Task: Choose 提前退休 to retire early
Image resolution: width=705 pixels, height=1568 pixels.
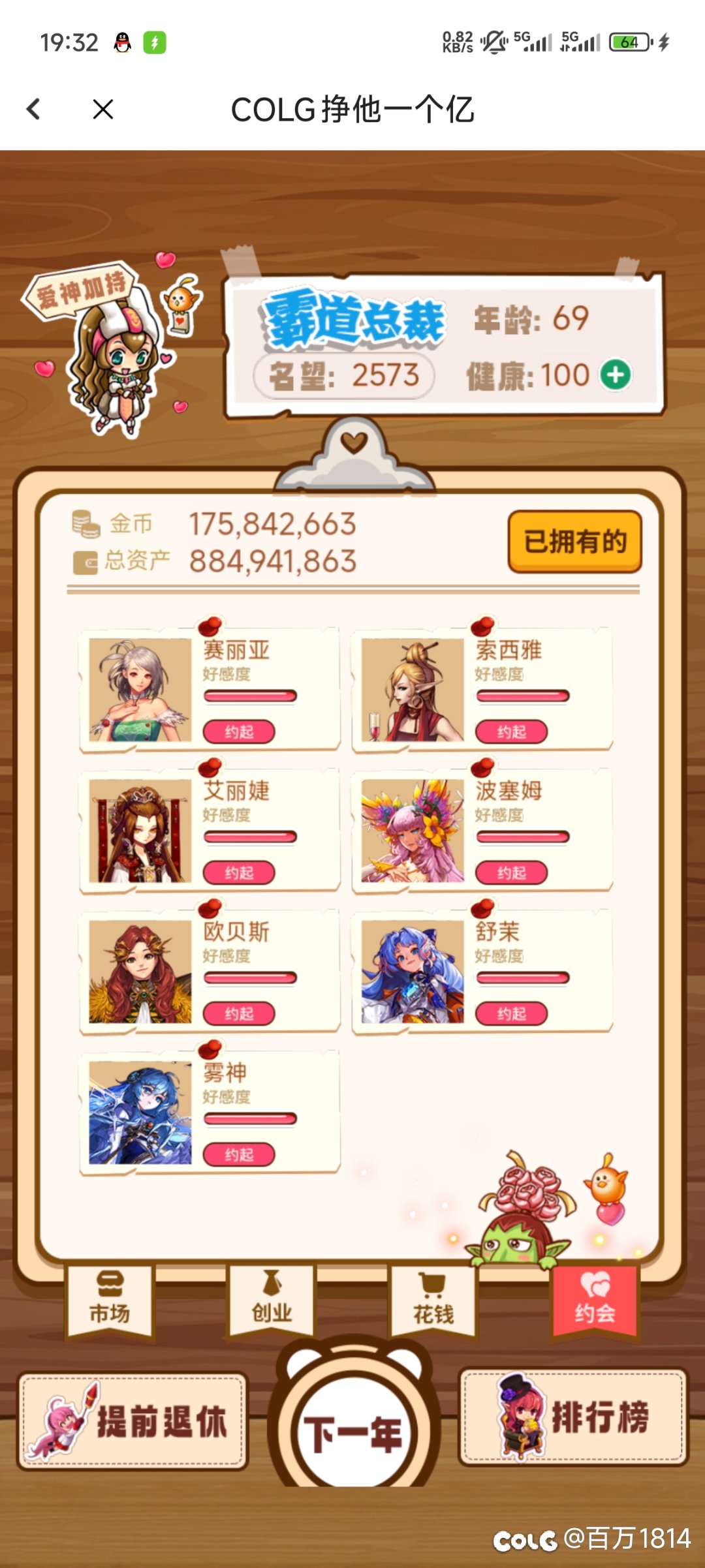Action: tap(133, 1421)
